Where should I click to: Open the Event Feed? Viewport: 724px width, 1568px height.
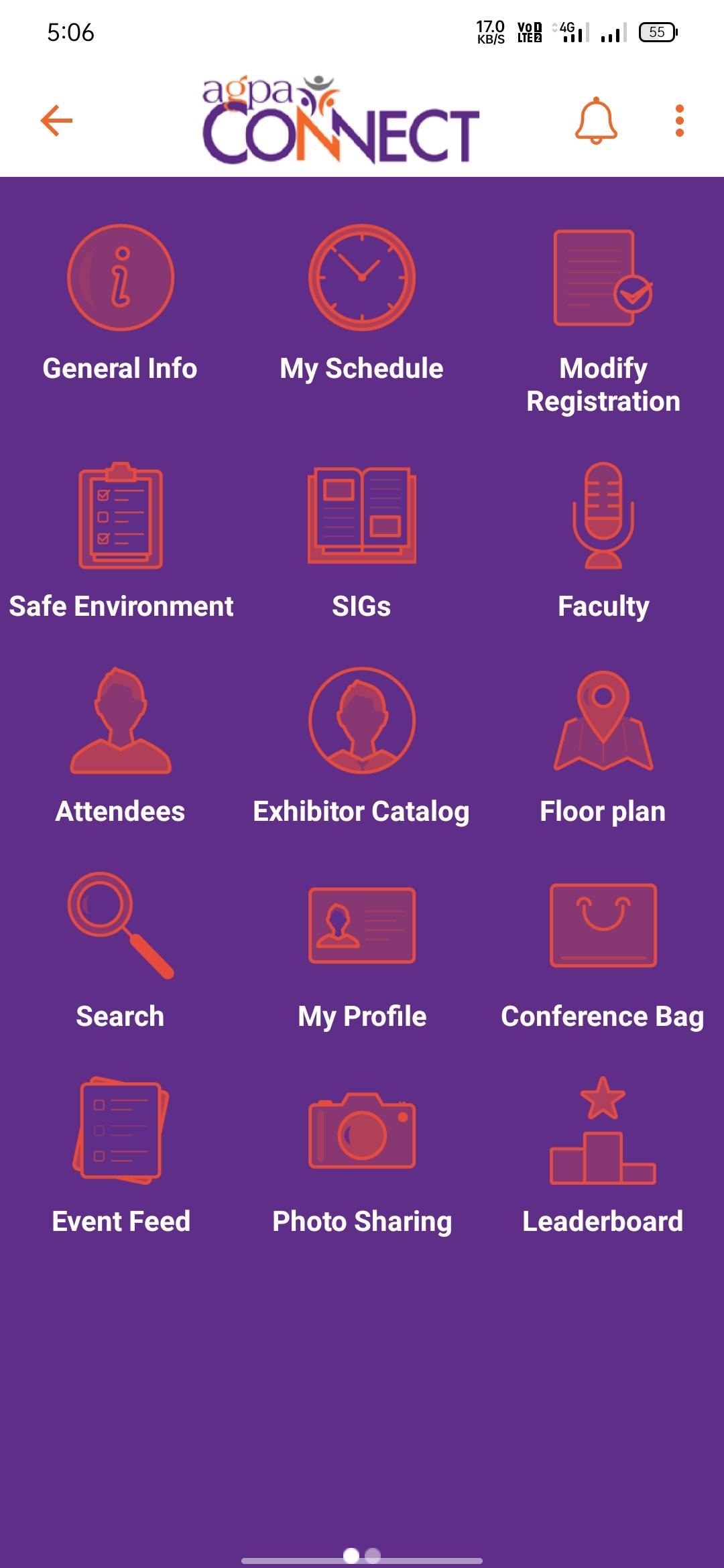point(121,1157)
